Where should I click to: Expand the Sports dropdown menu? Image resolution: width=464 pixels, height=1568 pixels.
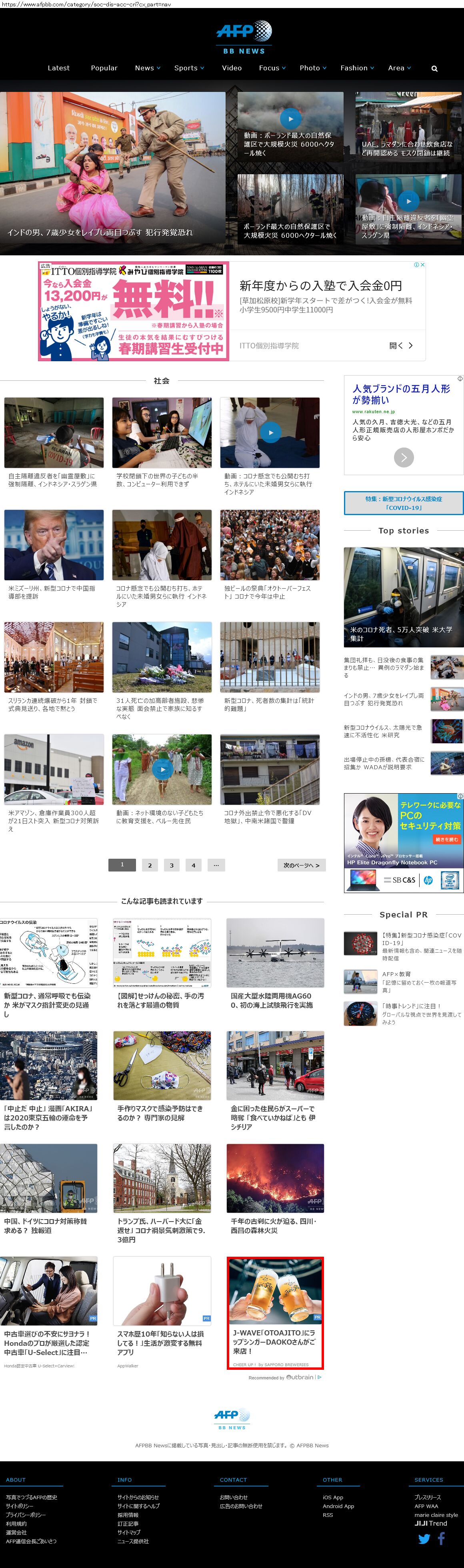tap(189, 68)
